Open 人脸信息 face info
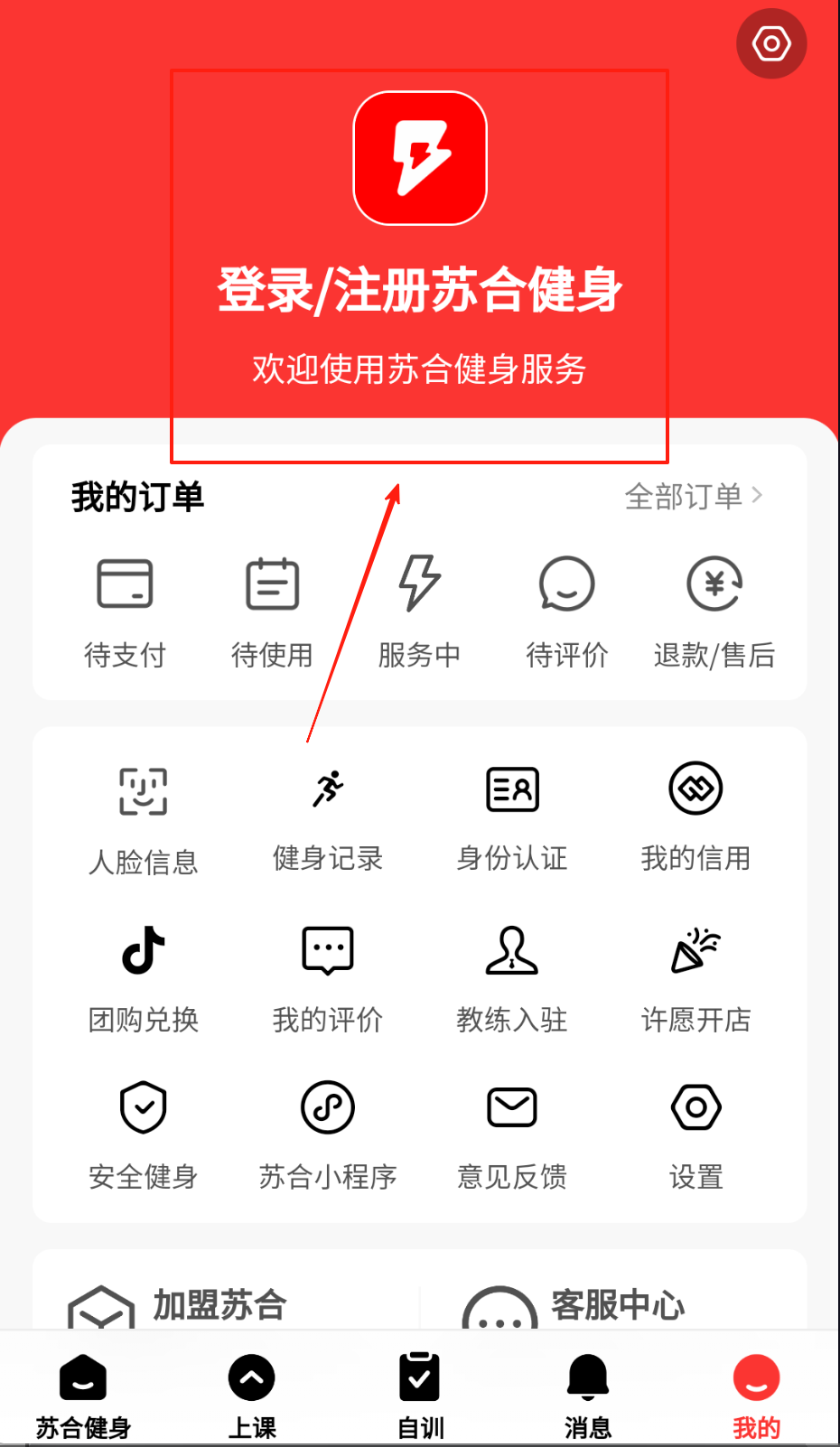The image size is (840, 1447). click(x=144, y=819)
